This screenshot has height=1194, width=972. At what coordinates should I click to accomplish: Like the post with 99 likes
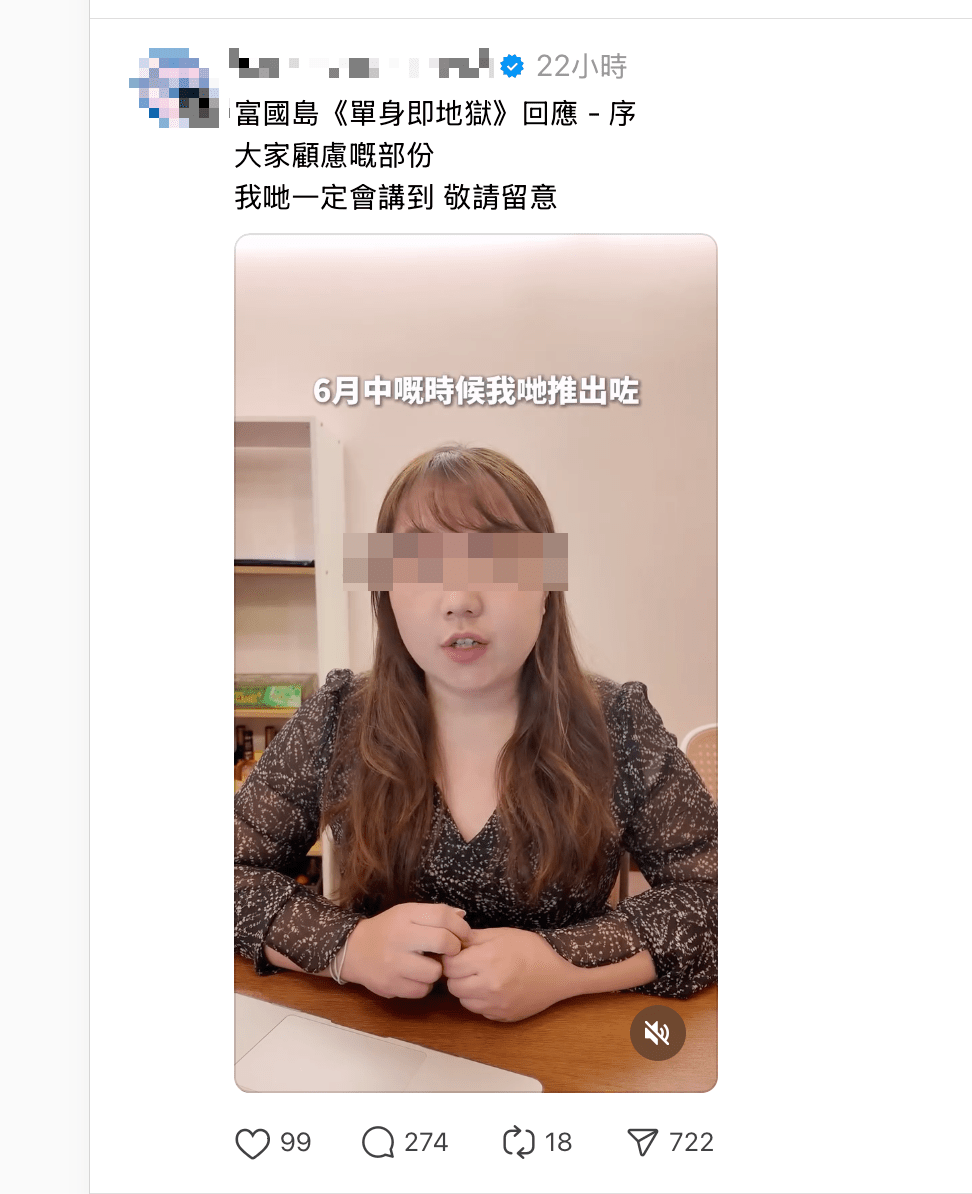coord(252,1143)
